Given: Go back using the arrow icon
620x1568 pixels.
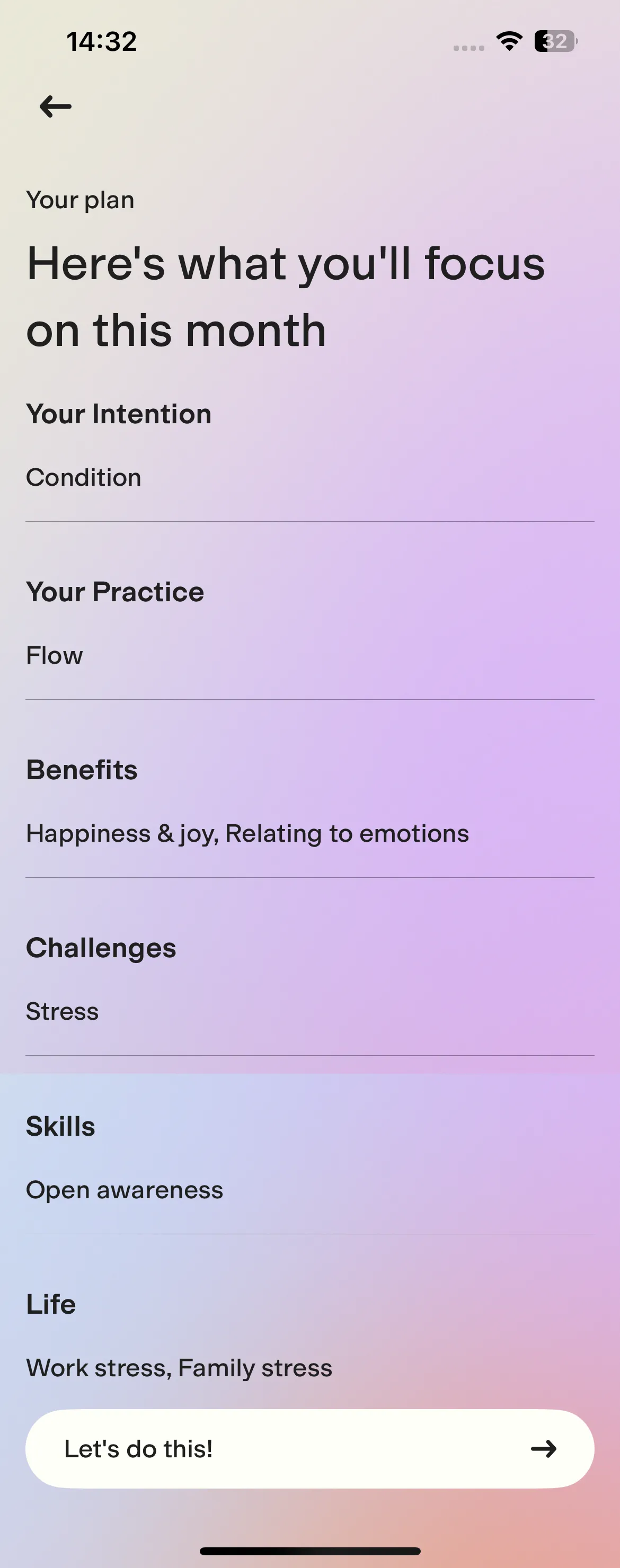Looking at the screenshot, I should click(56, 106).
